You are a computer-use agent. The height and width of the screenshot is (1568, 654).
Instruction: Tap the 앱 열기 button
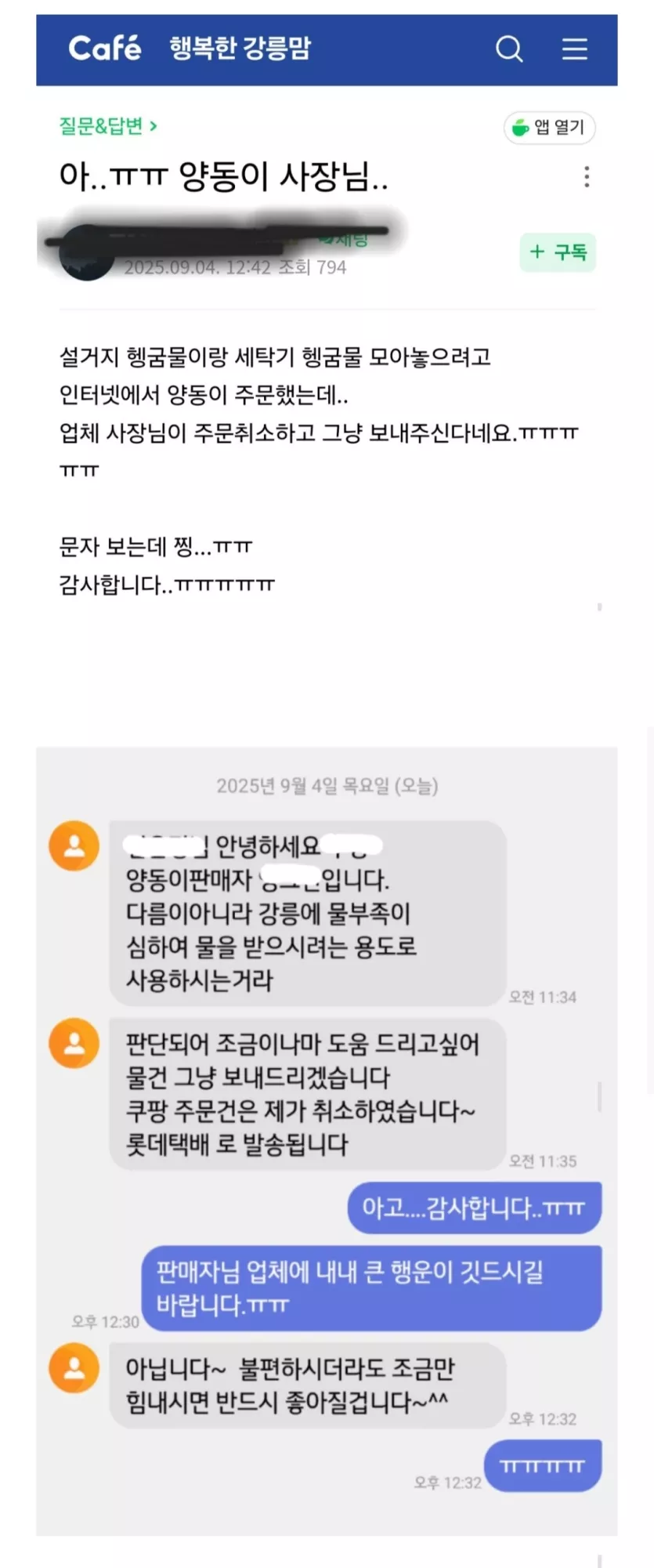point(550,128)
